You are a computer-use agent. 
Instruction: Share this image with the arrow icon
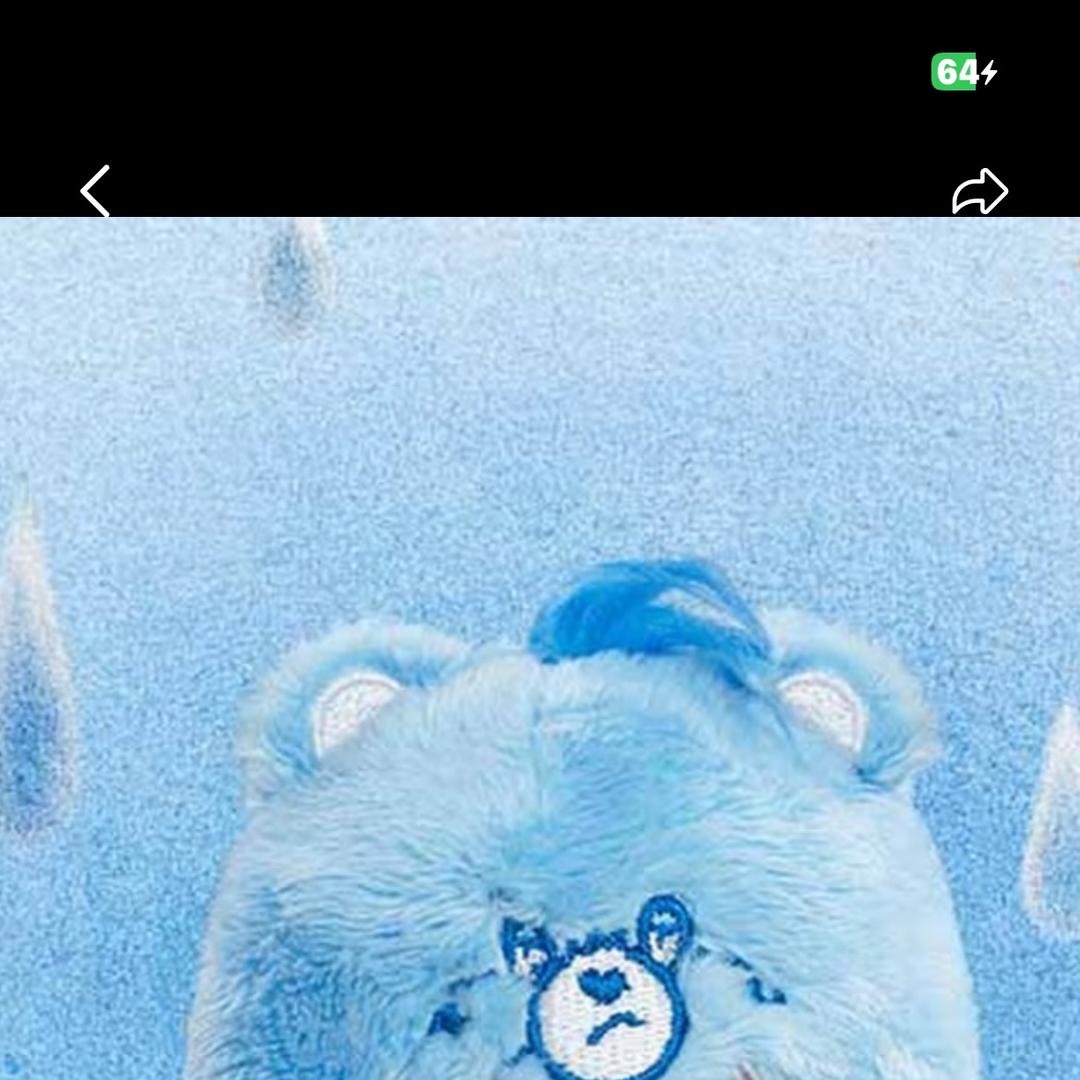click(979, 191)
